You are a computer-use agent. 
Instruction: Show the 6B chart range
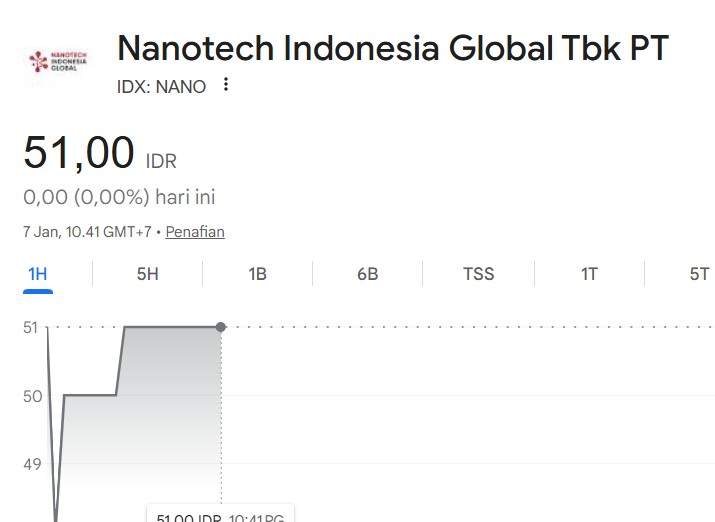pos(367,274)
